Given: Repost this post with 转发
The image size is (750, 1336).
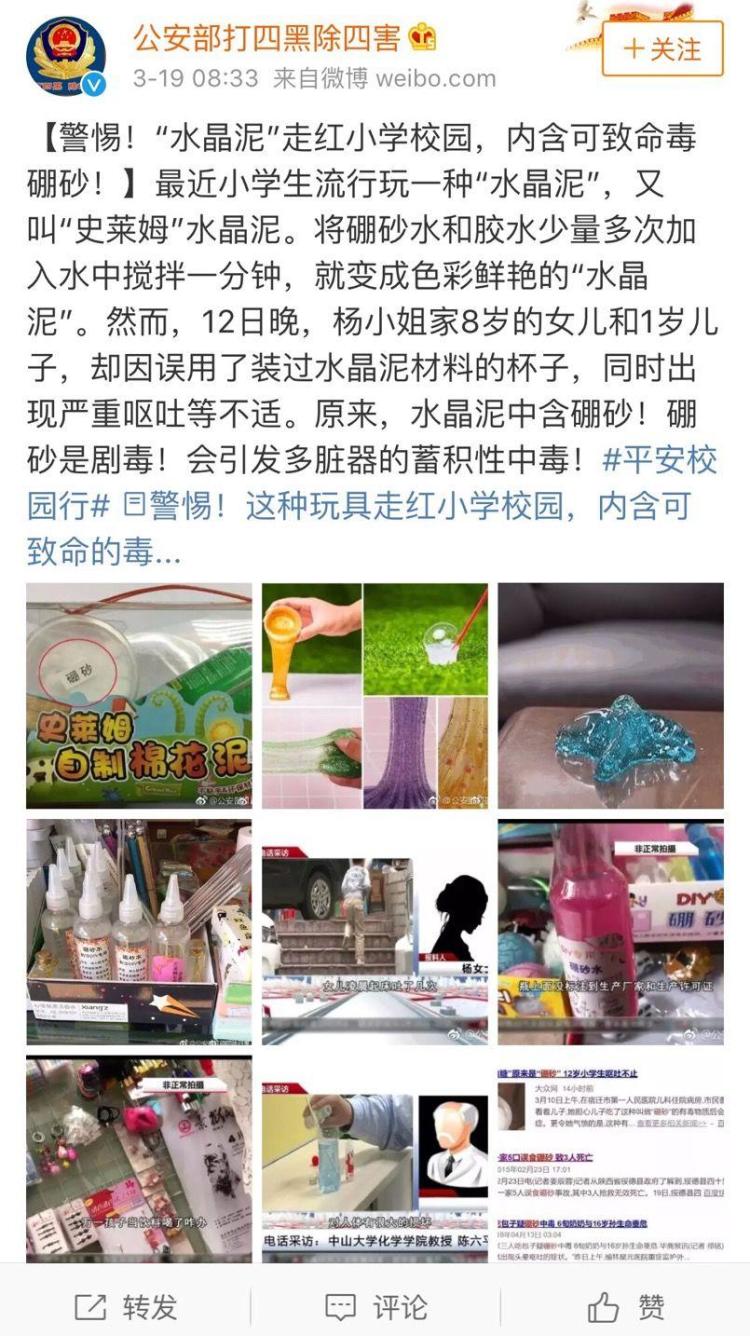Looking at the screenshot, I should click(x=125, y=1306).
